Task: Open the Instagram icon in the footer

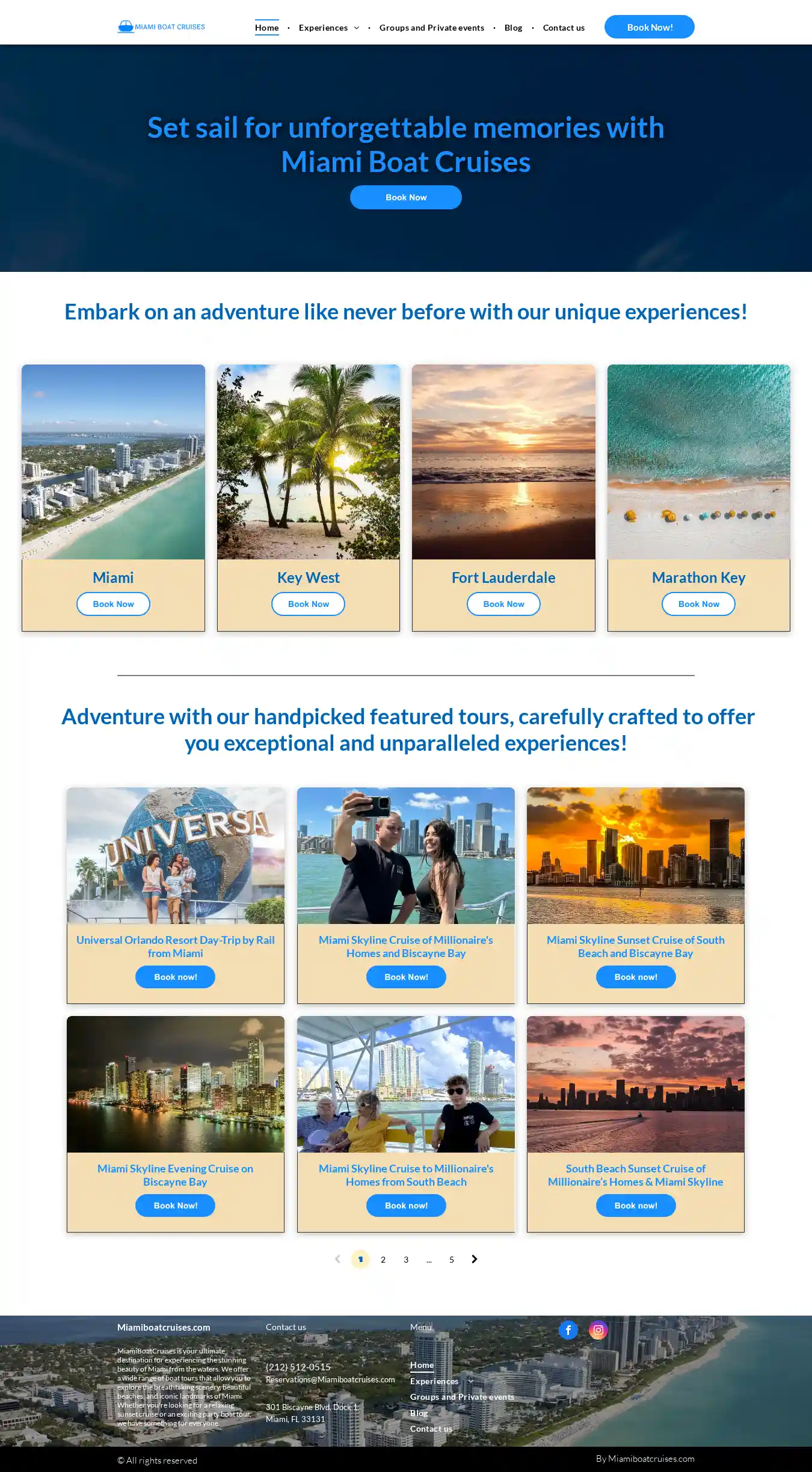Action: tap(598, 1330)
